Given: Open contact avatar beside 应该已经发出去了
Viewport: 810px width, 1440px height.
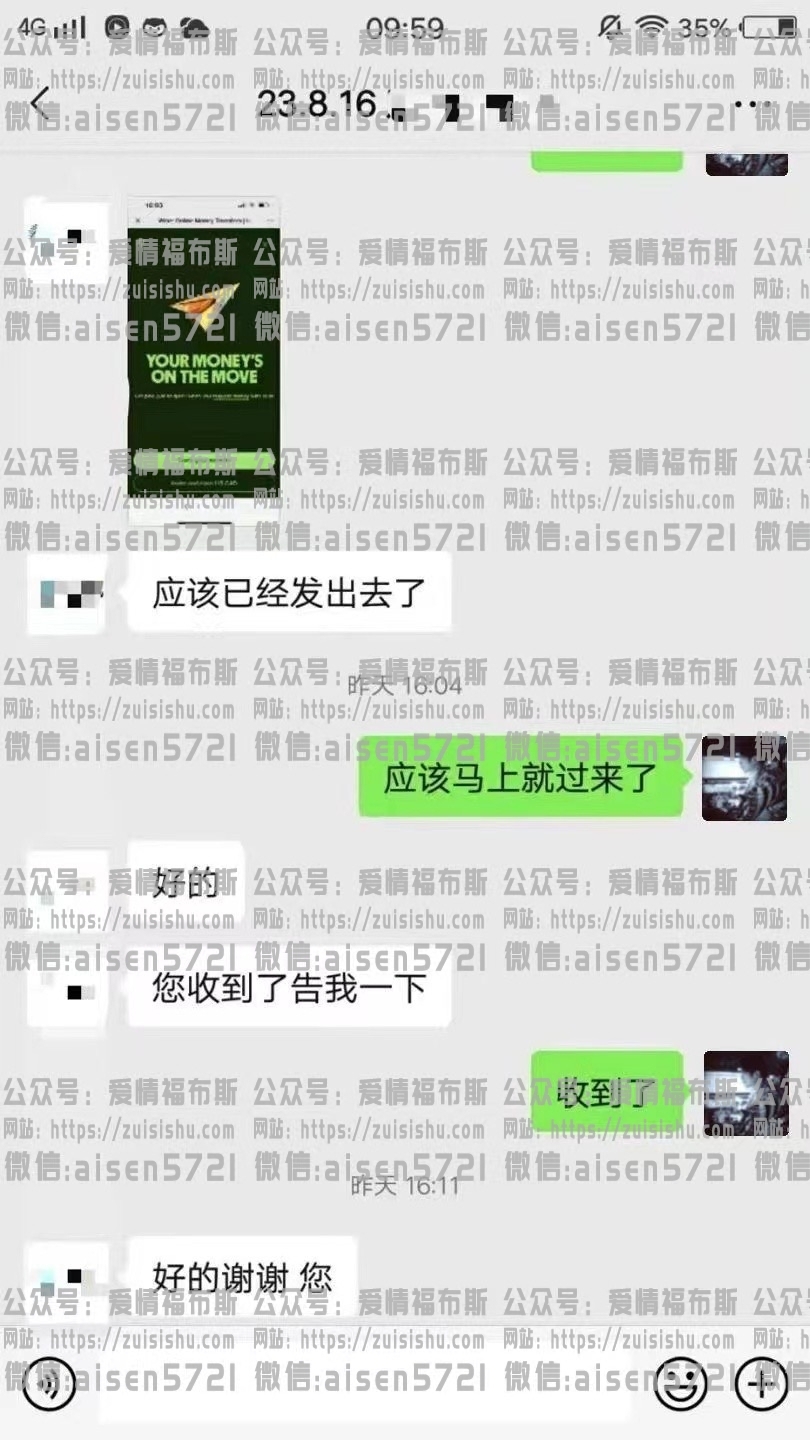Looking at the screenshot, I should pos(66,595).
